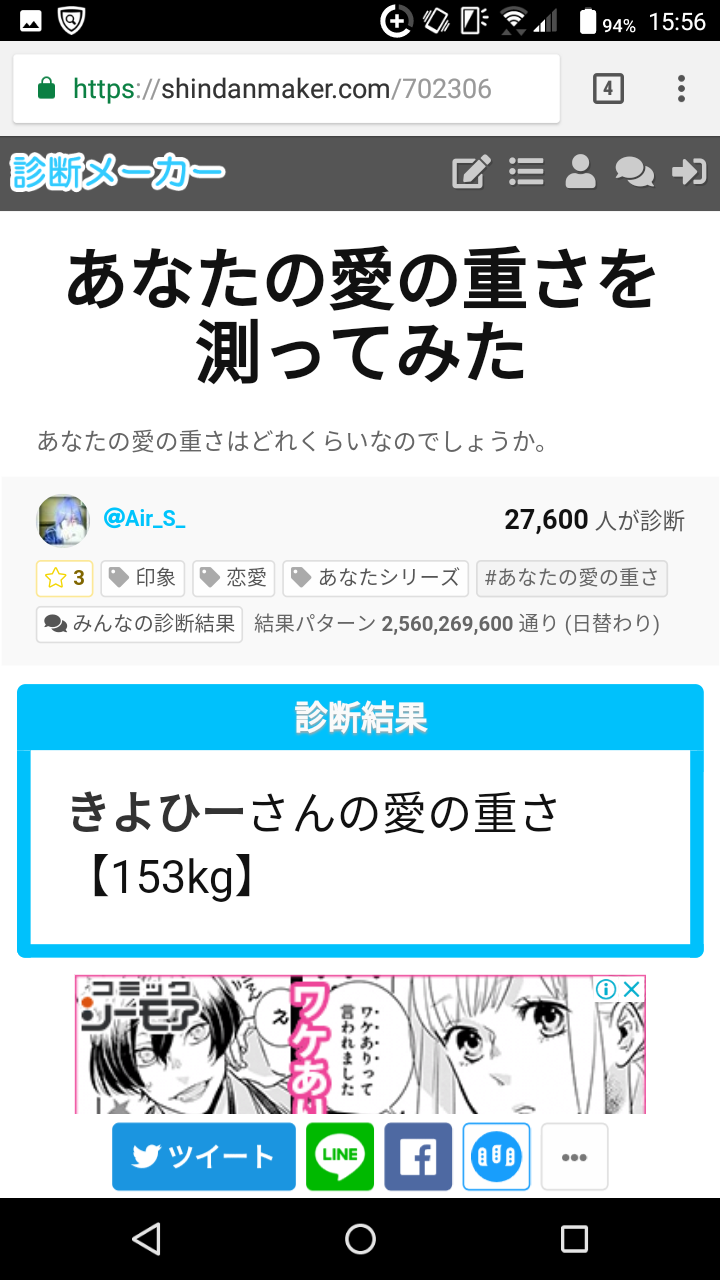Open the create diagnosis pencil icon

click(x=471, y=172)
